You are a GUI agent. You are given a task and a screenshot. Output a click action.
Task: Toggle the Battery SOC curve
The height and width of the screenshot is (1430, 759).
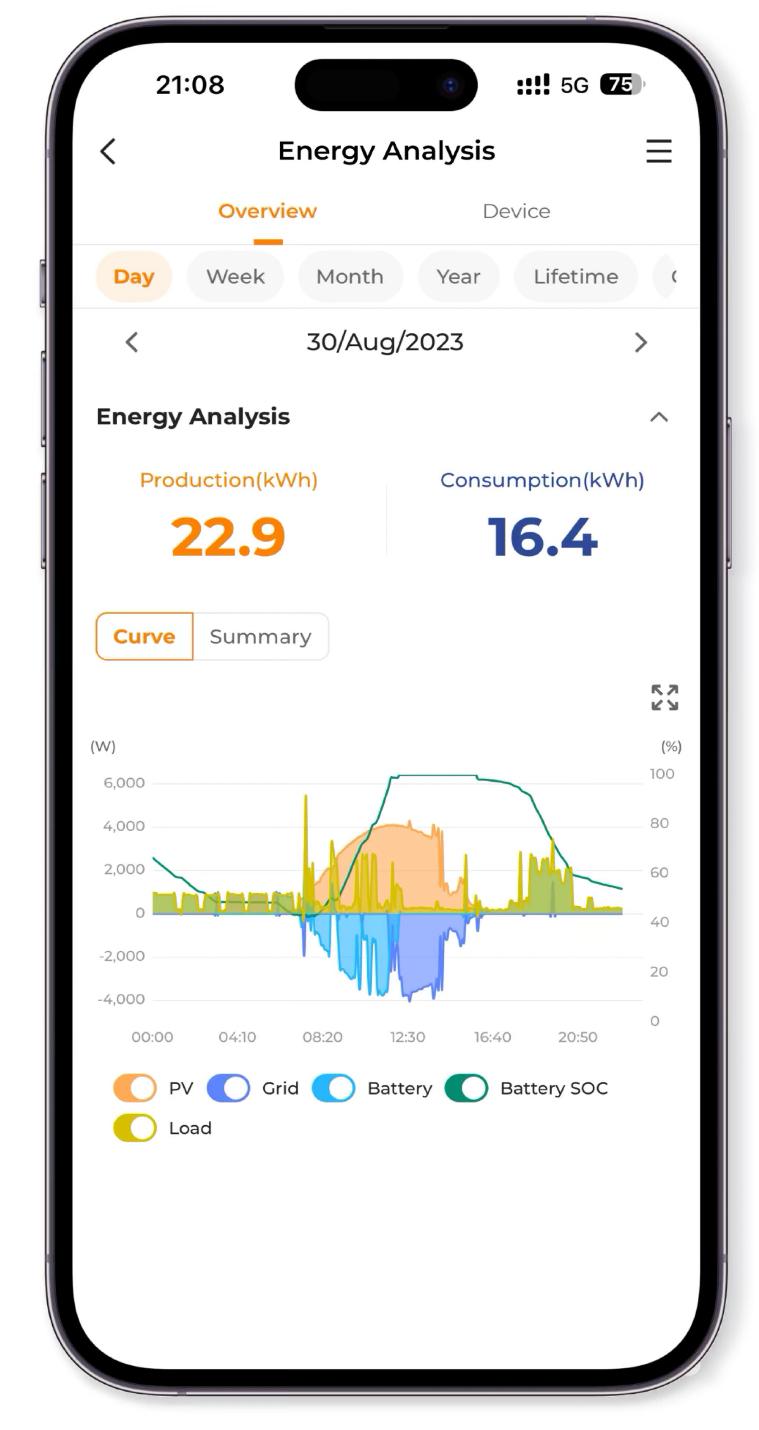pos(466,1088)
